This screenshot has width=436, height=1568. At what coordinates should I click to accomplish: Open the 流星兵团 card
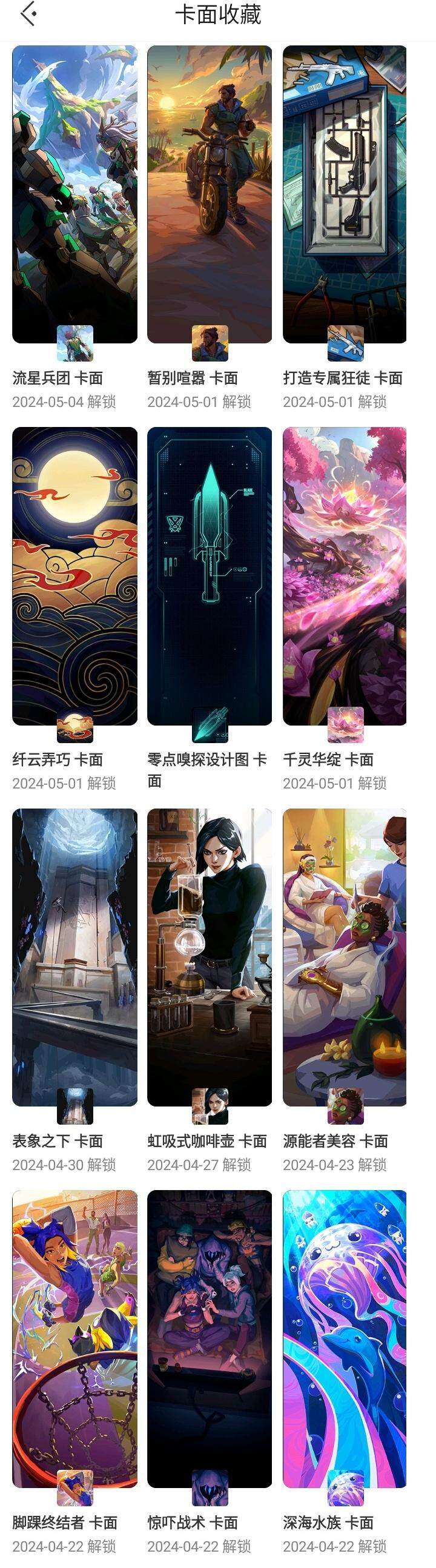pos(74,195)
